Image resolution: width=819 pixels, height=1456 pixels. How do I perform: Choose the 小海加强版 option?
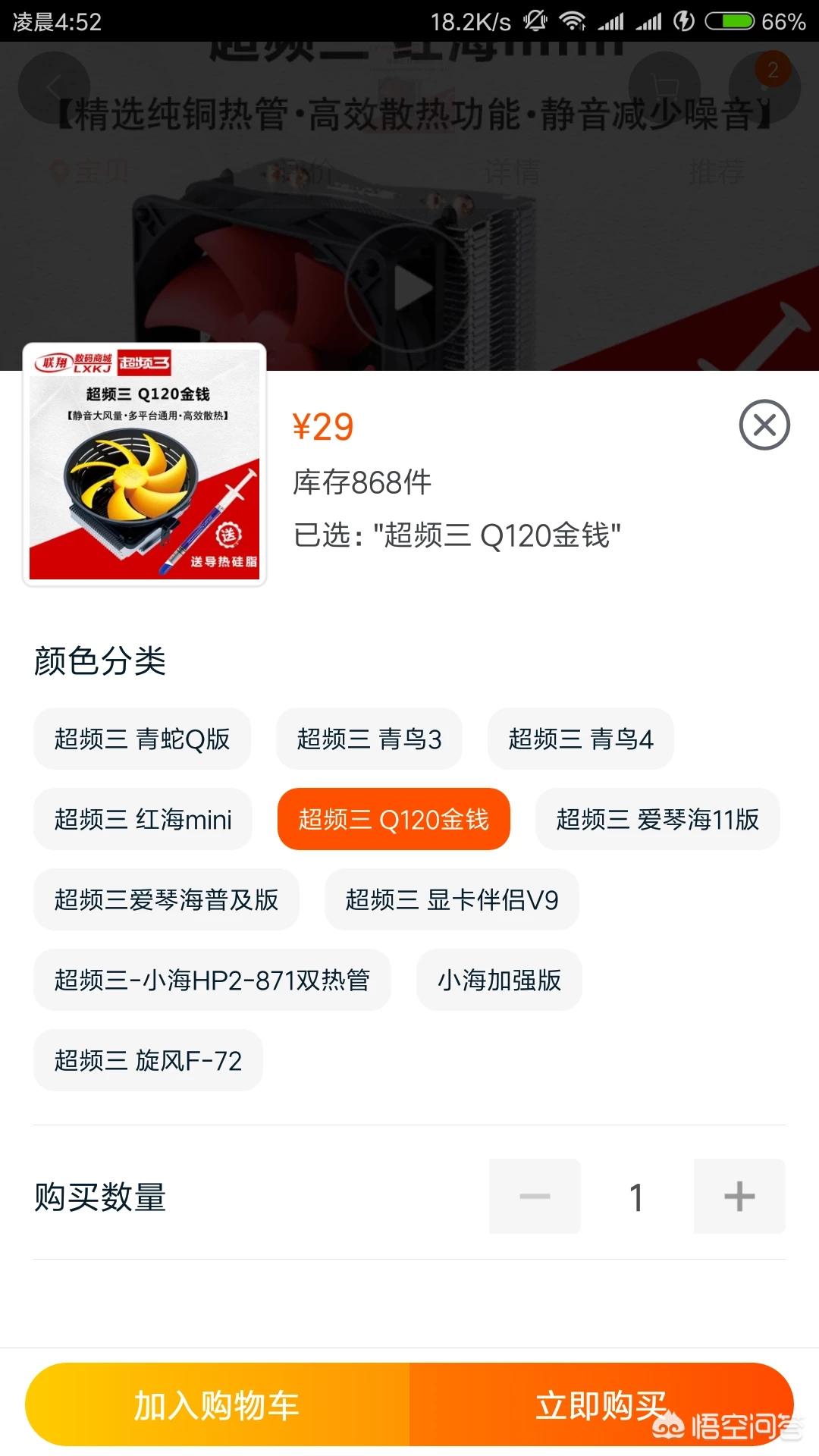(499, 980)
